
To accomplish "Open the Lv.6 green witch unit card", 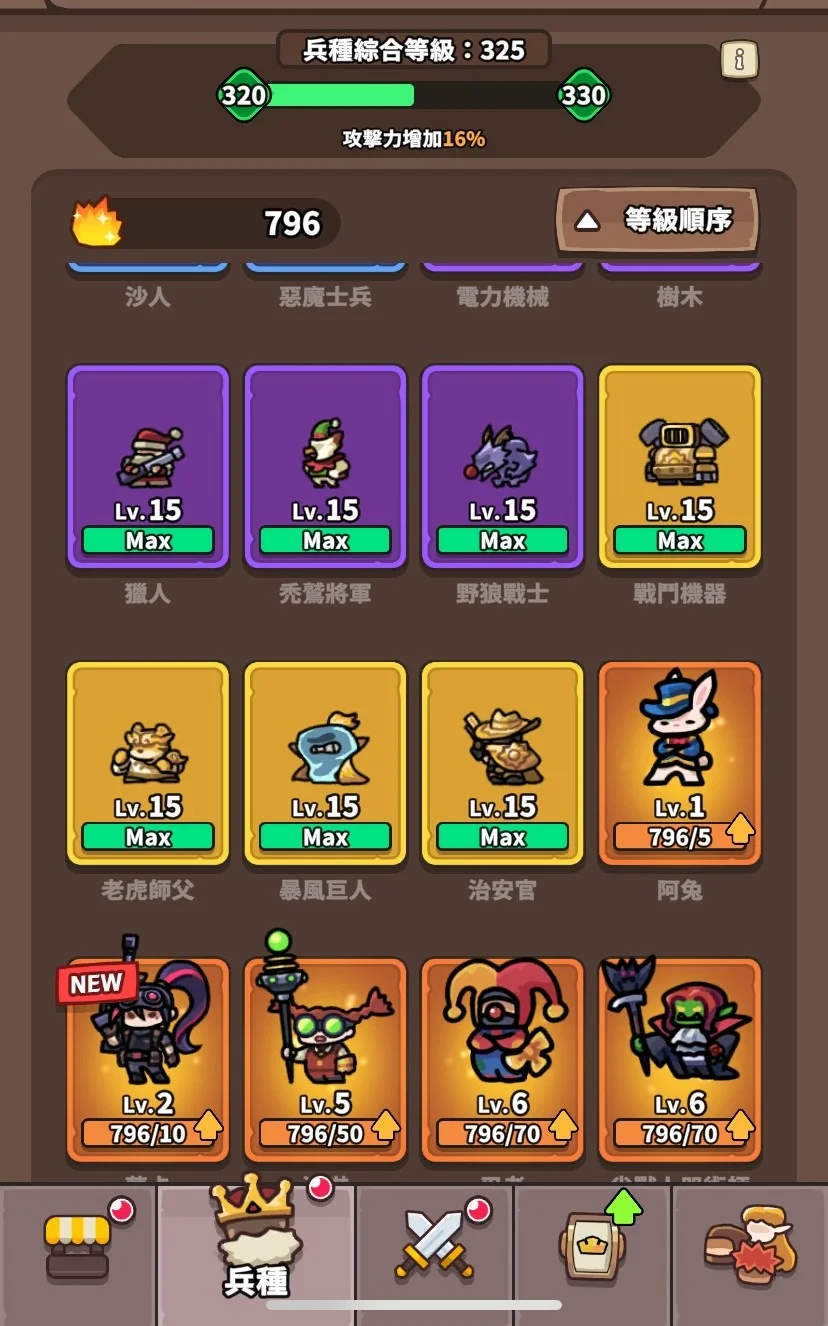I will point(680,1060).
